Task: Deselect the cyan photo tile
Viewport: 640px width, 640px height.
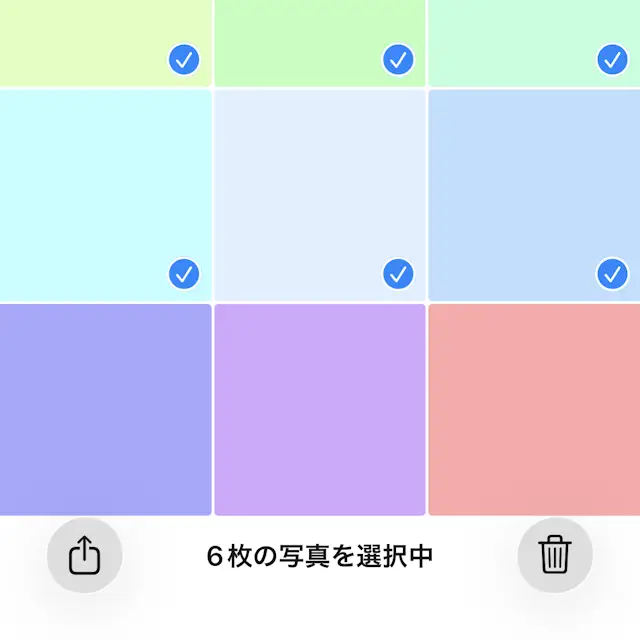Action: (x=106, y=195)
